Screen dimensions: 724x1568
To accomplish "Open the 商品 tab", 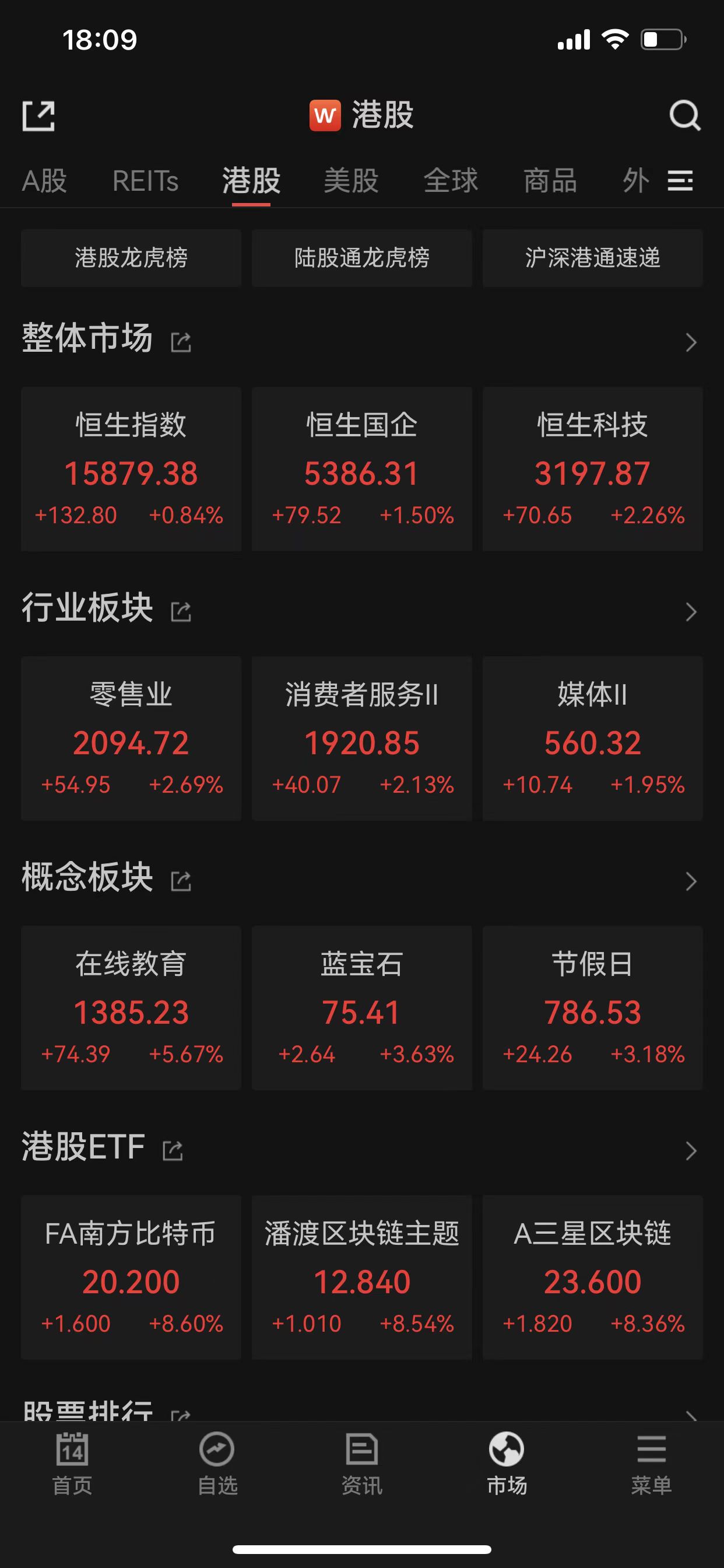I will pyautogui.click(x=550, y=181).
